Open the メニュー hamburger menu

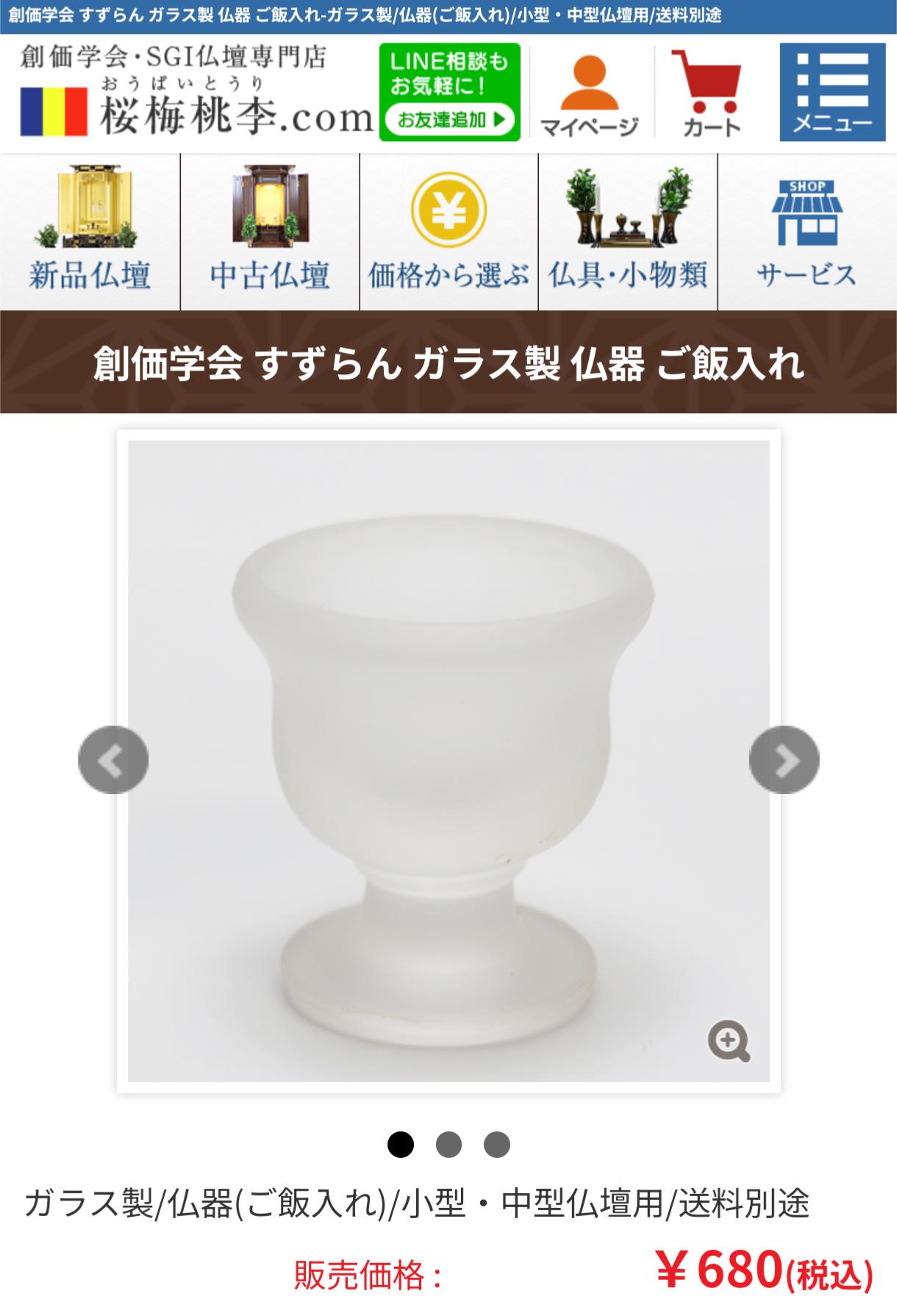point(832,93)
